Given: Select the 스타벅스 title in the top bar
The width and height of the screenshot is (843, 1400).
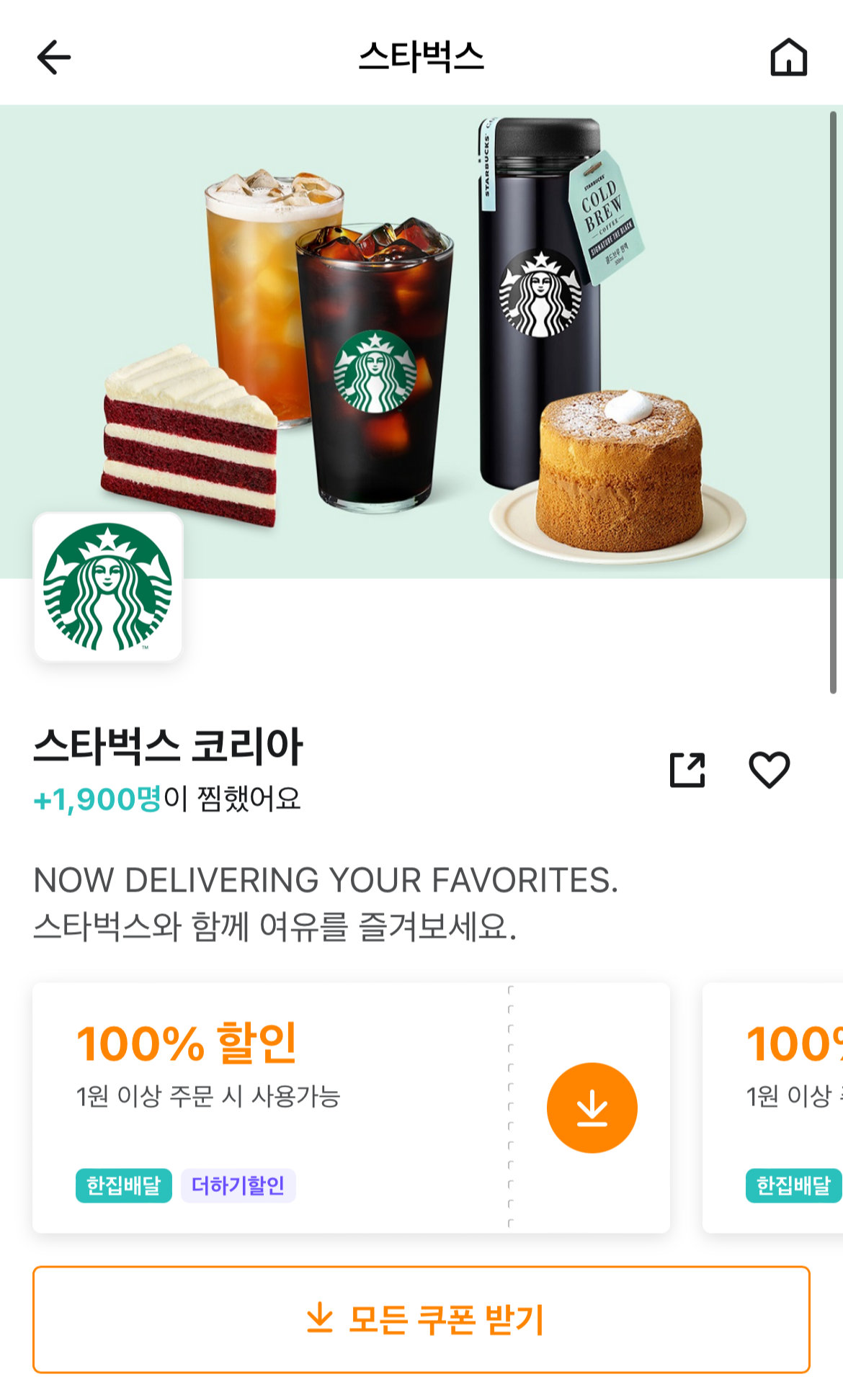Looking at the screenshot, I should point(421,58).
